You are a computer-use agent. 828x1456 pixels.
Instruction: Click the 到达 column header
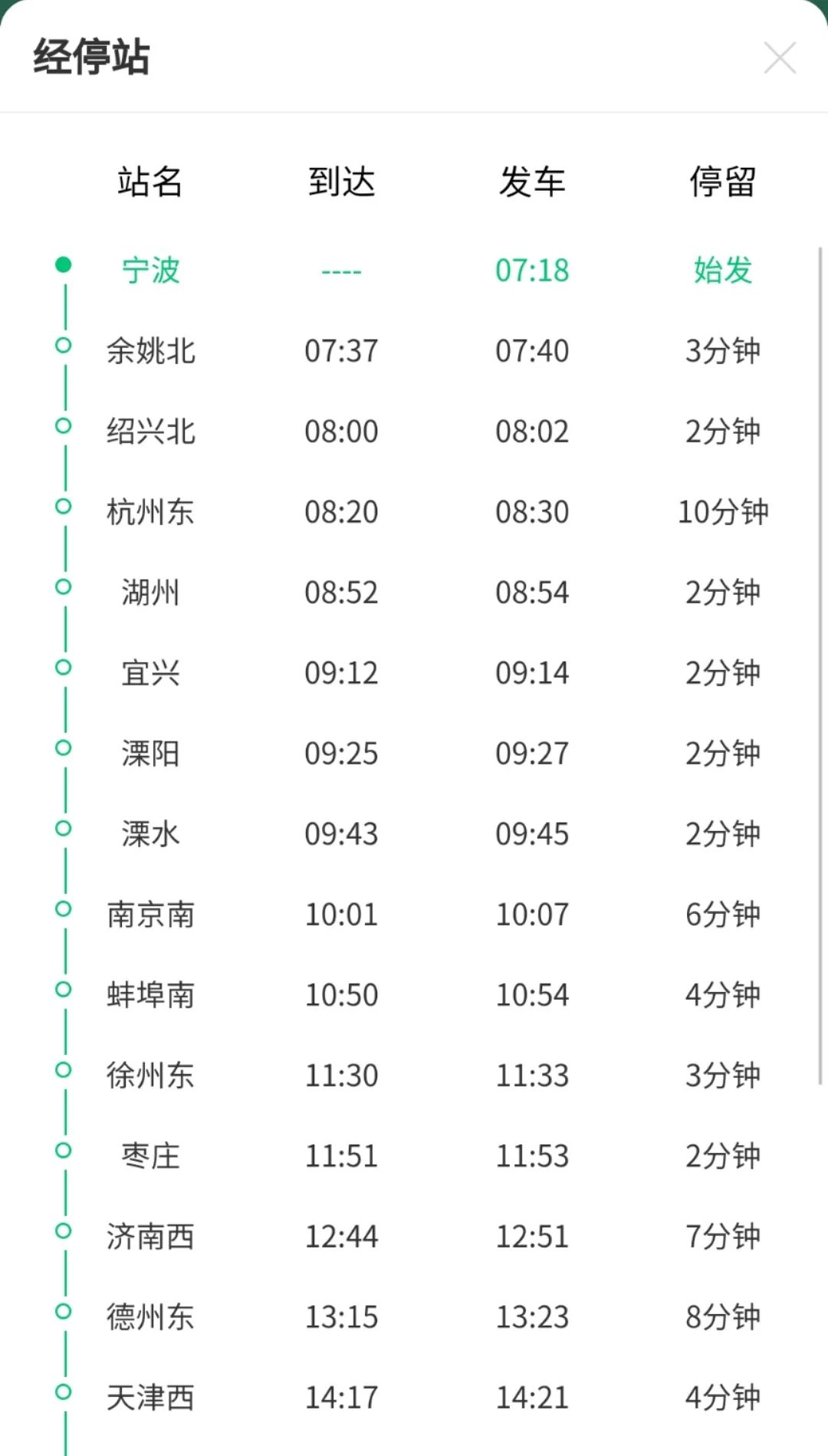[342, 180]
